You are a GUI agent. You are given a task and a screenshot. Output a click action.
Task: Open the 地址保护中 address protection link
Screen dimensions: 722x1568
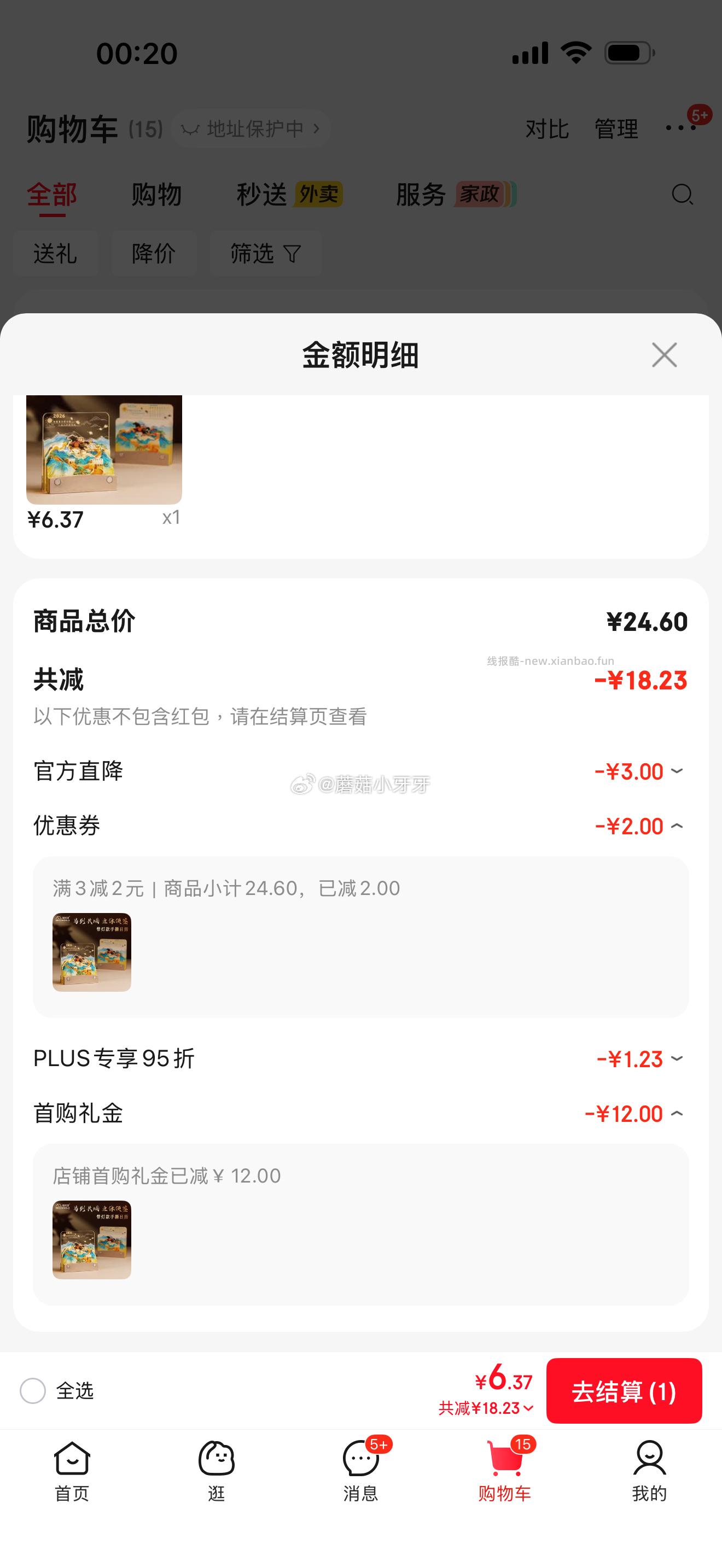tap(253, 128)
